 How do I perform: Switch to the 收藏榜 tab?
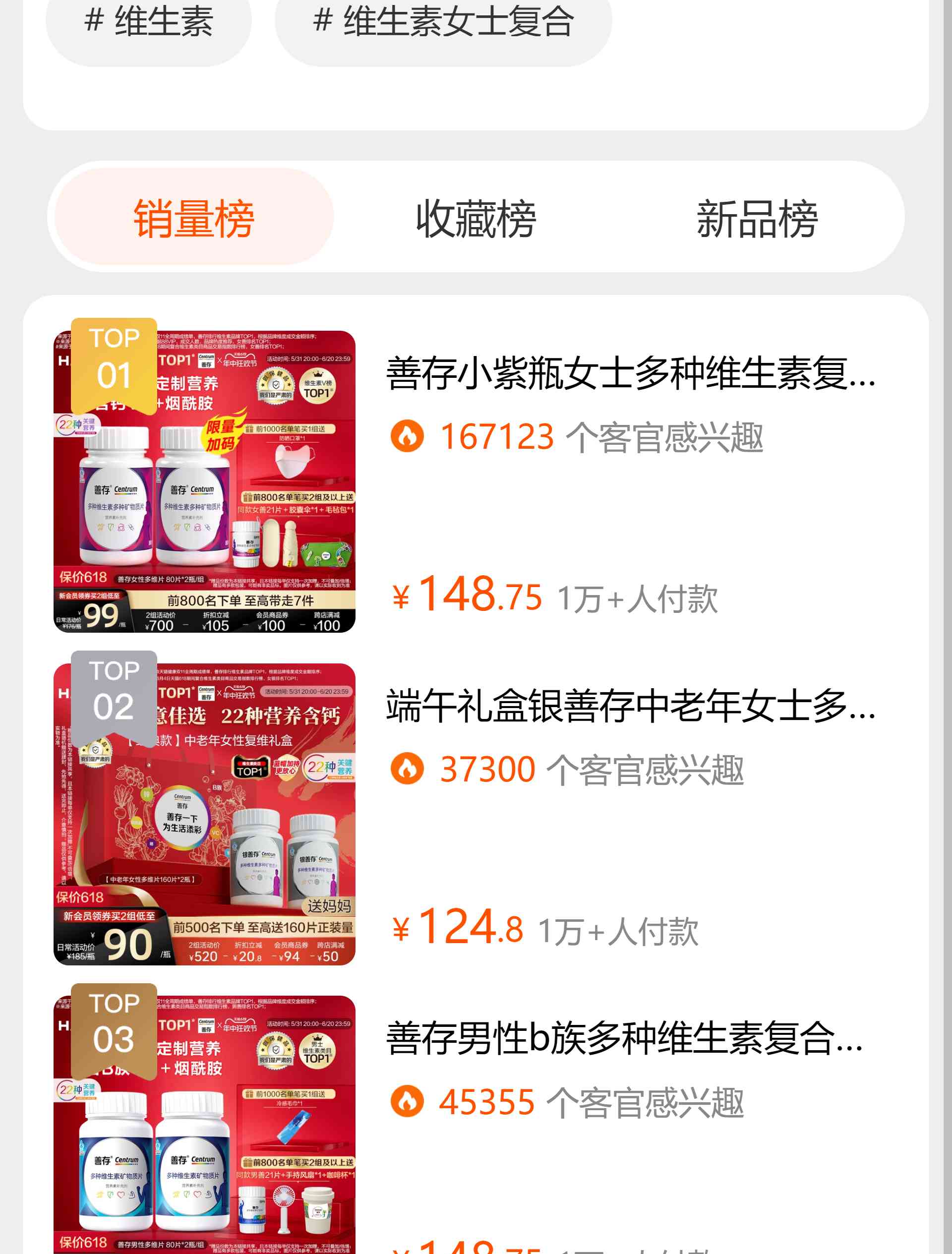click(x=476, y=218)
